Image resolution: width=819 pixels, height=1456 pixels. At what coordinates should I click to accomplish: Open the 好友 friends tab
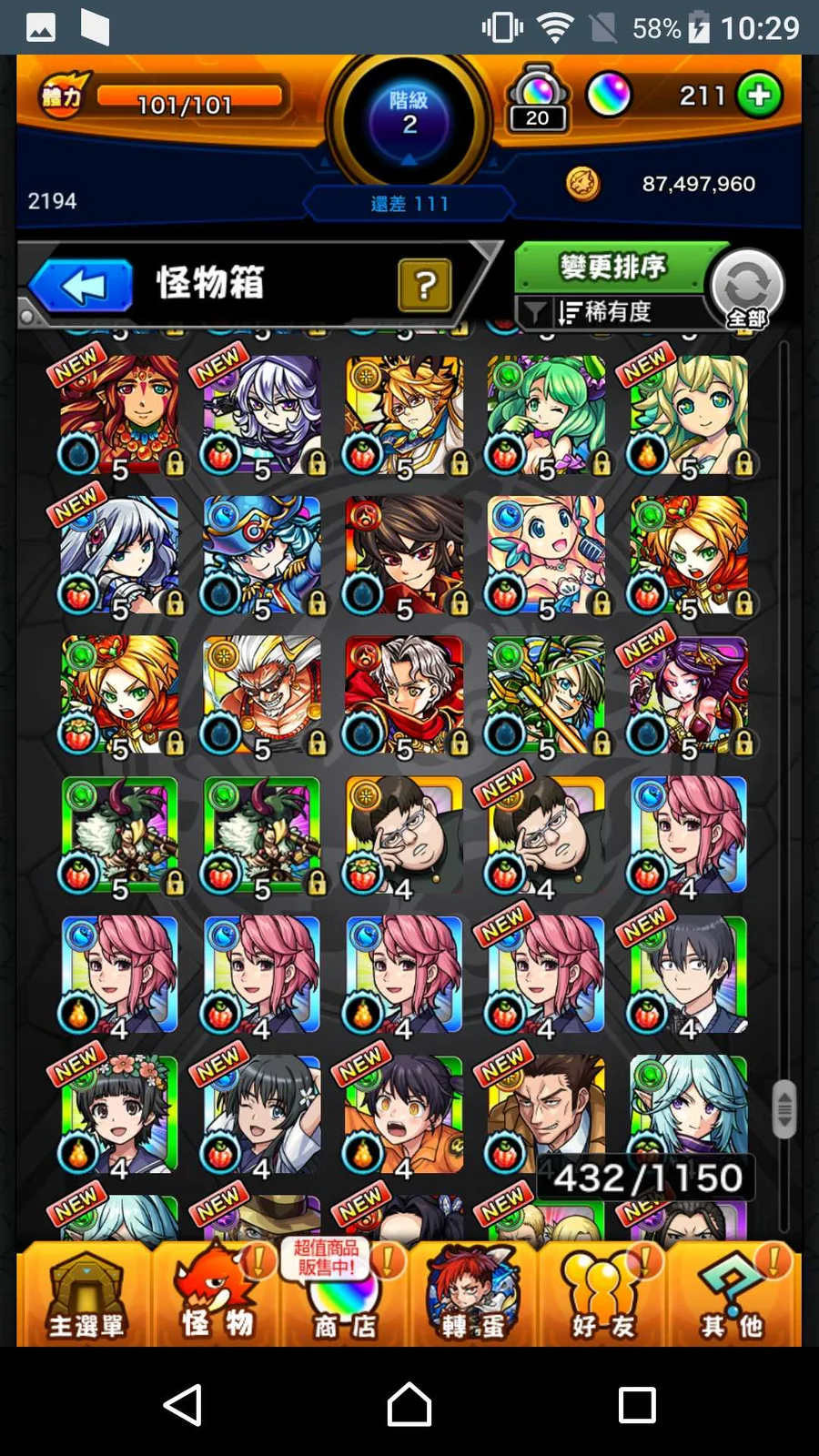602,1296
